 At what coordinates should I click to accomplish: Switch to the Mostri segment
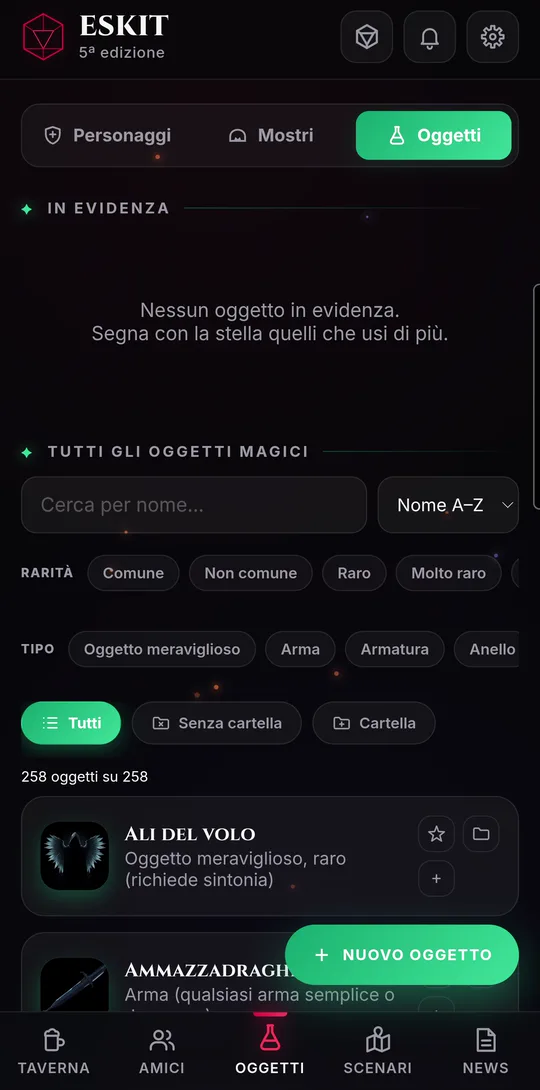[270, 136]
